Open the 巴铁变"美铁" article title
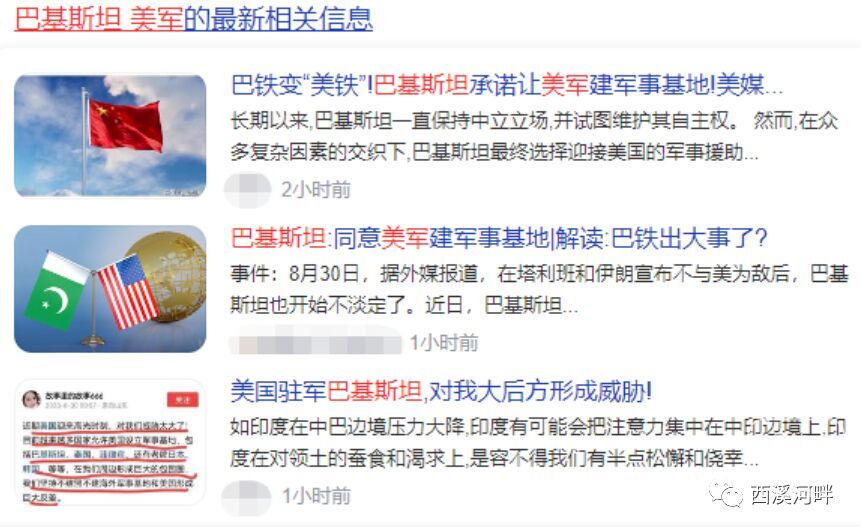The width and height of the screenshot is (861, 532). (506, 84)
